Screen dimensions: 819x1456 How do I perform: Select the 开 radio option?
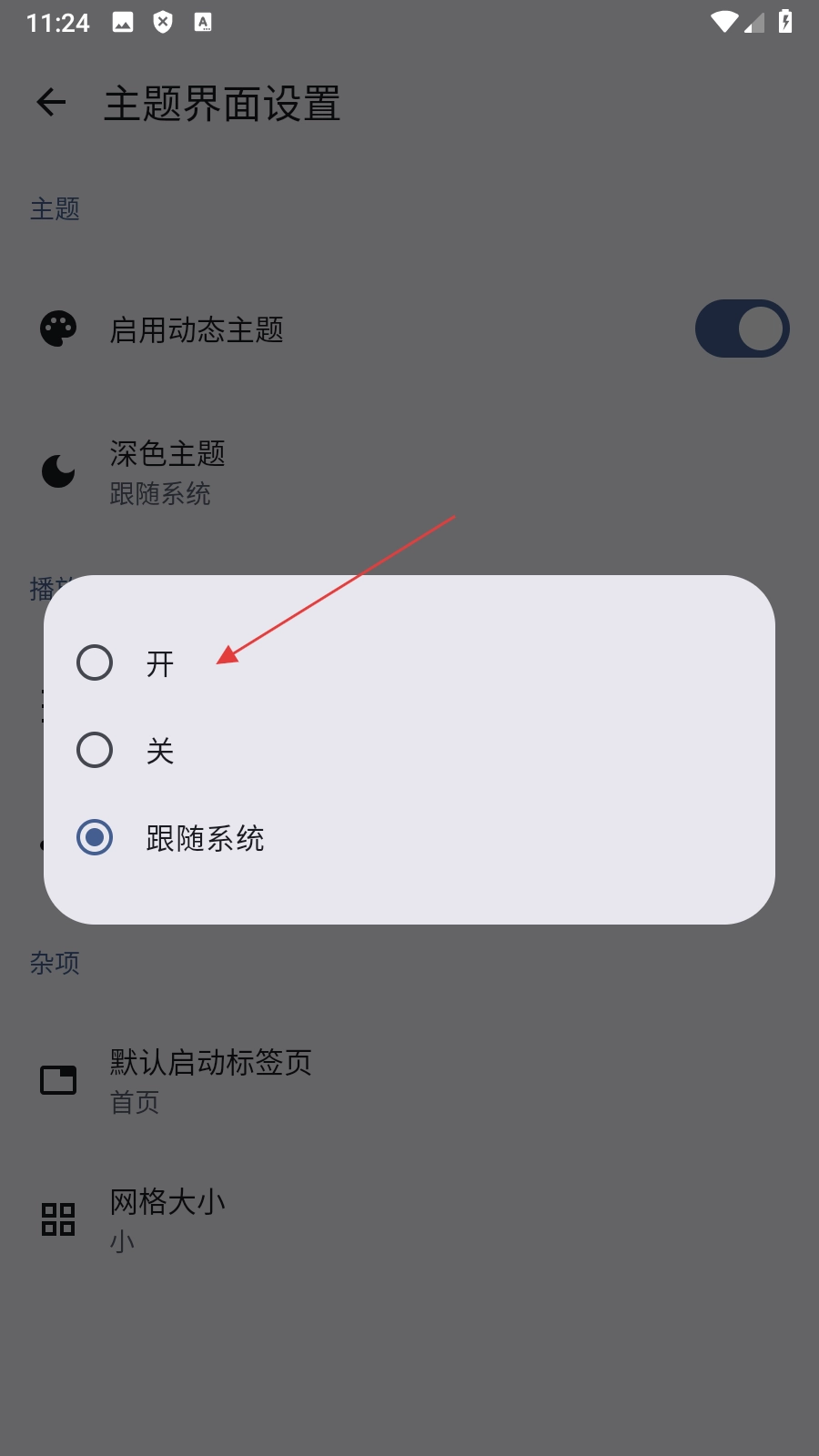coord(95,662)
